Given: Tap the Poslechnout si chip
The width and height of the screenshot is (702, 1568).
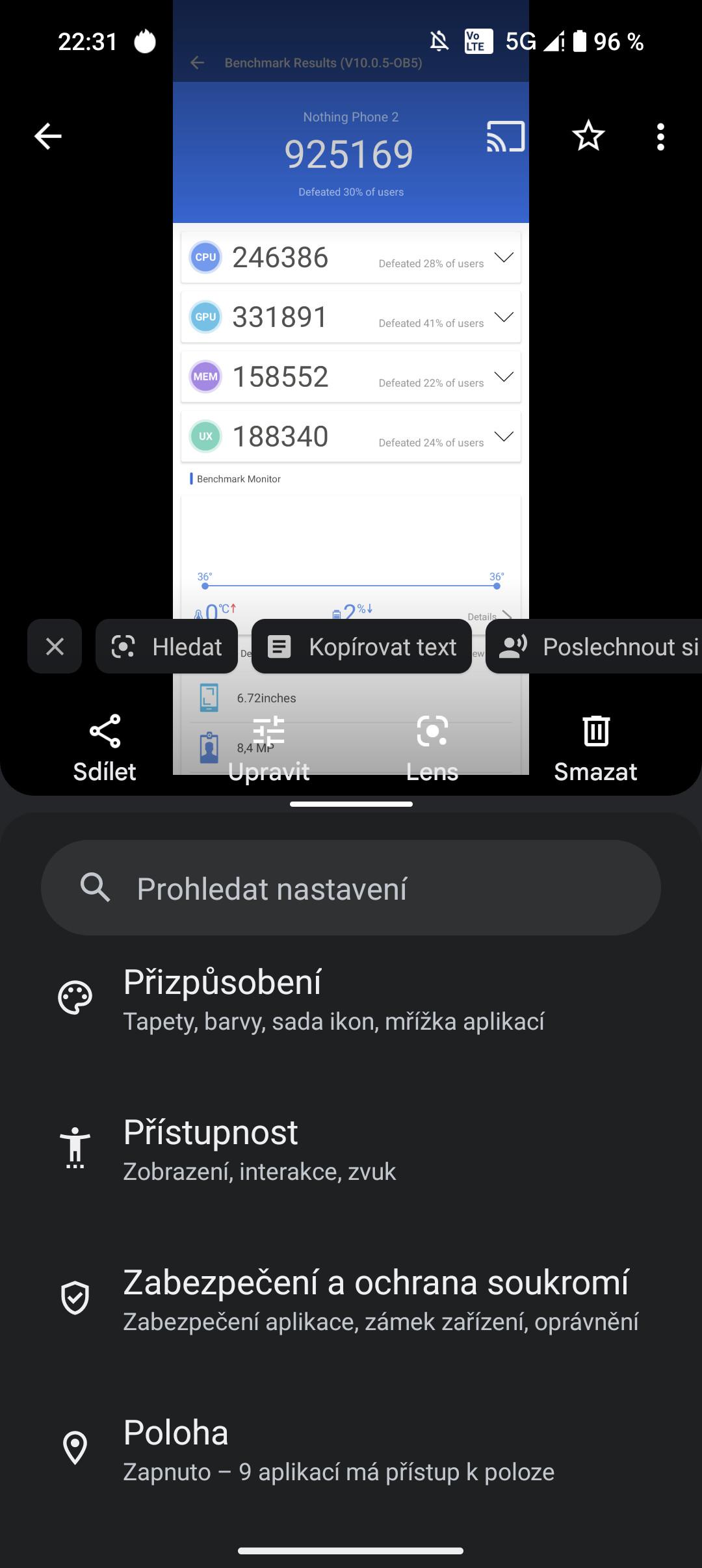Looking at the screenshot, I should click(x=594, y=646).
